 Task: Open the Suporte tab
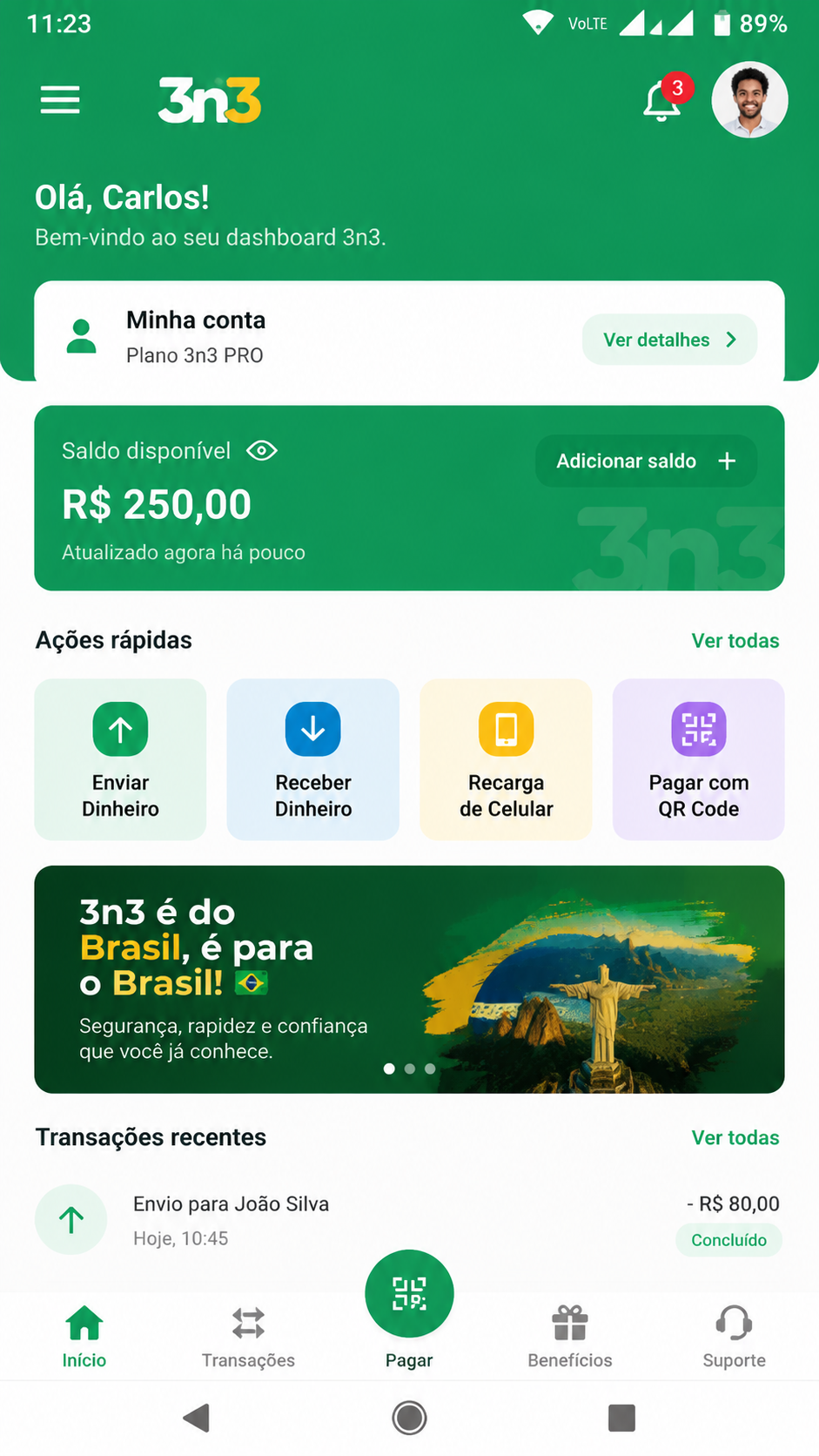[x=734, y=1337]
